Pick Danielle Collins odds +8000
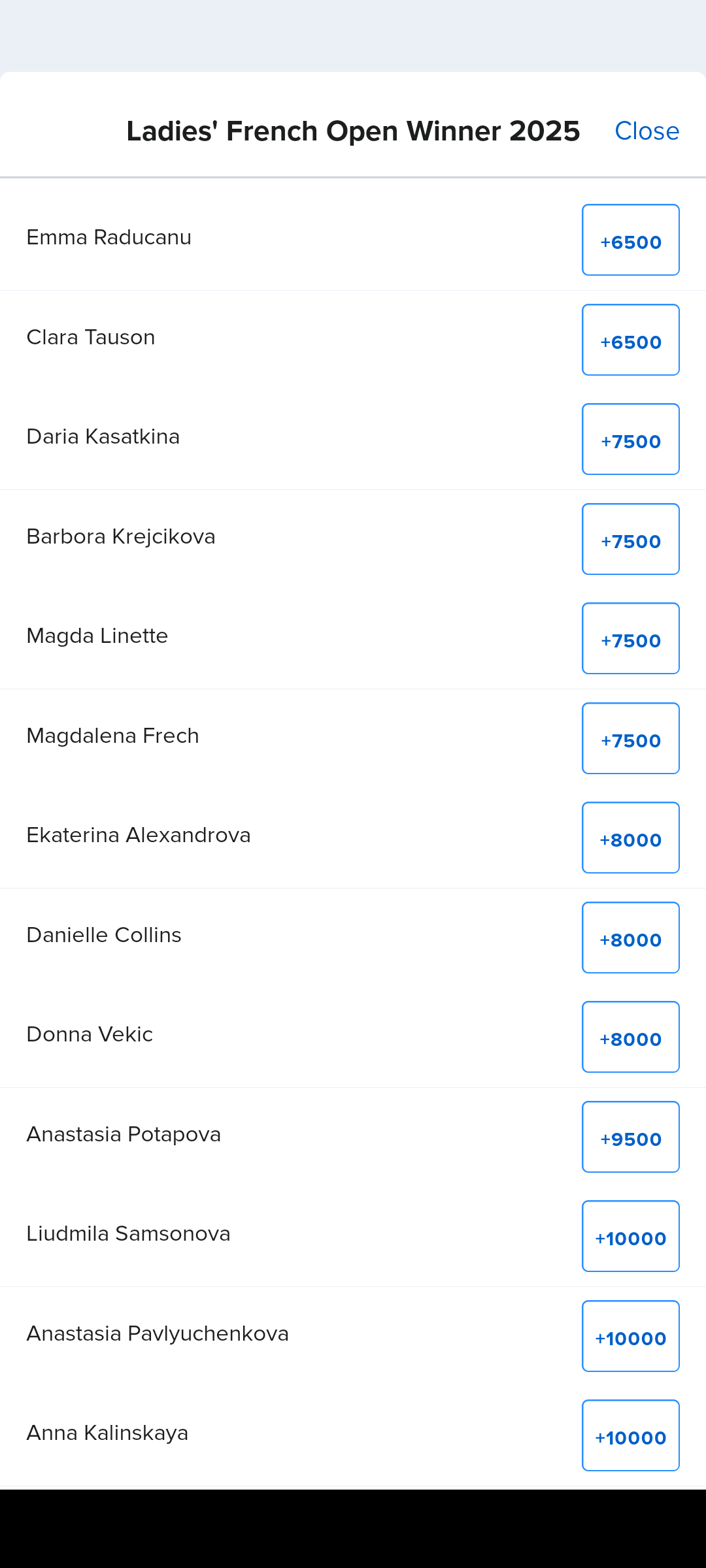 (630, 938)
